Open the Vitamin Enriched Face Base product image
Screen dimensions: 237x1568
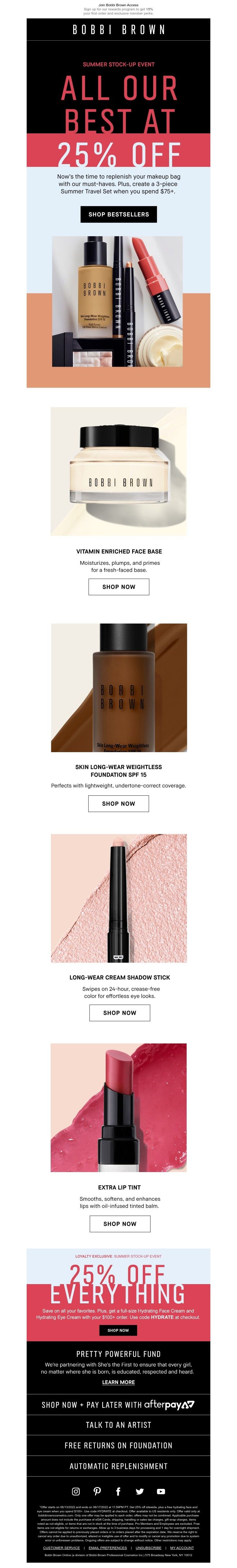click(118, 472)
